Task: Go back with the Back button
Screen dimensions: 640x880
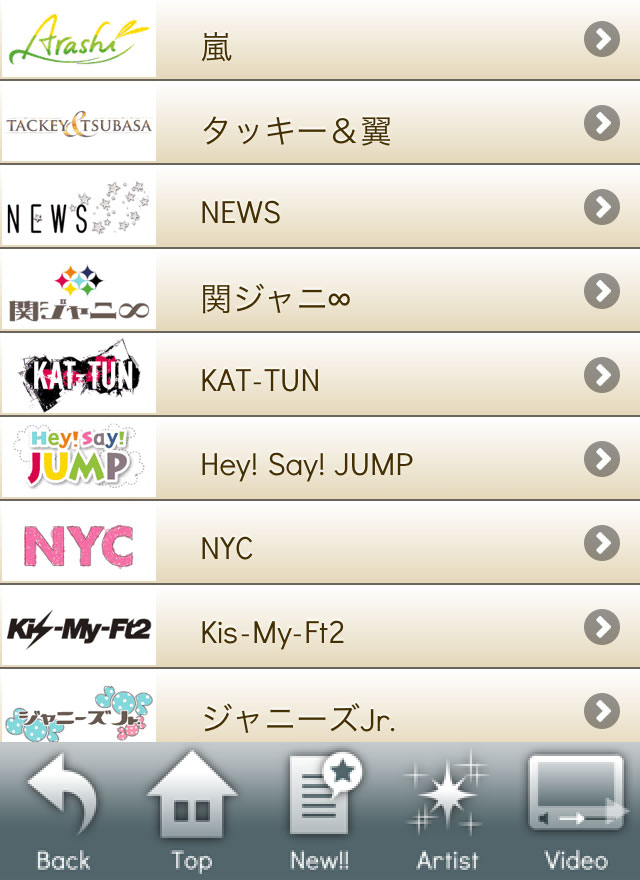Action: (x=63, y=812)
